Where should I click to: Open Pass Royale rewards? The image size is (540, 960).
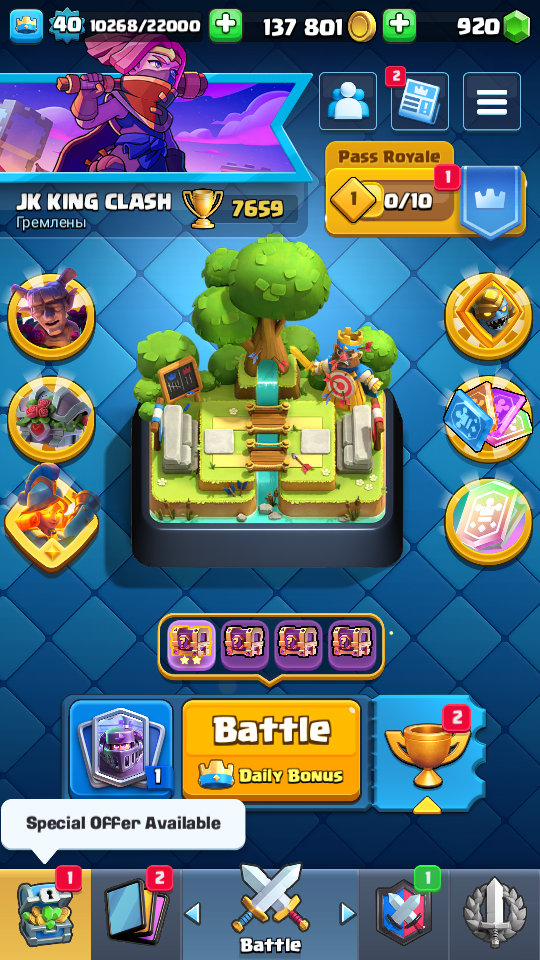pyautogui.click(x=426, y=190)
